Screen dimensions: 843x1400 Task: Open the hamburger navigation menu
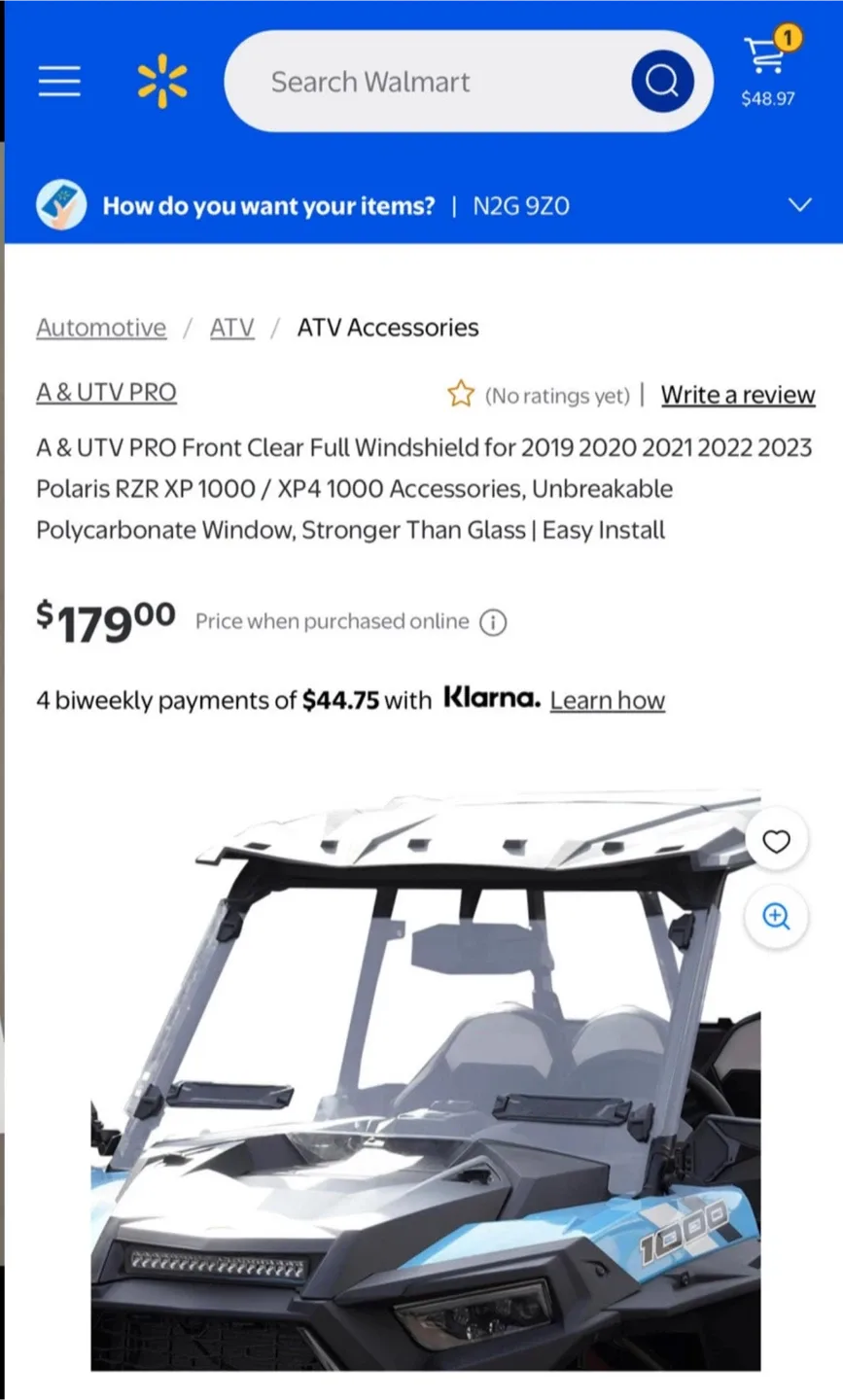point(58,81)
